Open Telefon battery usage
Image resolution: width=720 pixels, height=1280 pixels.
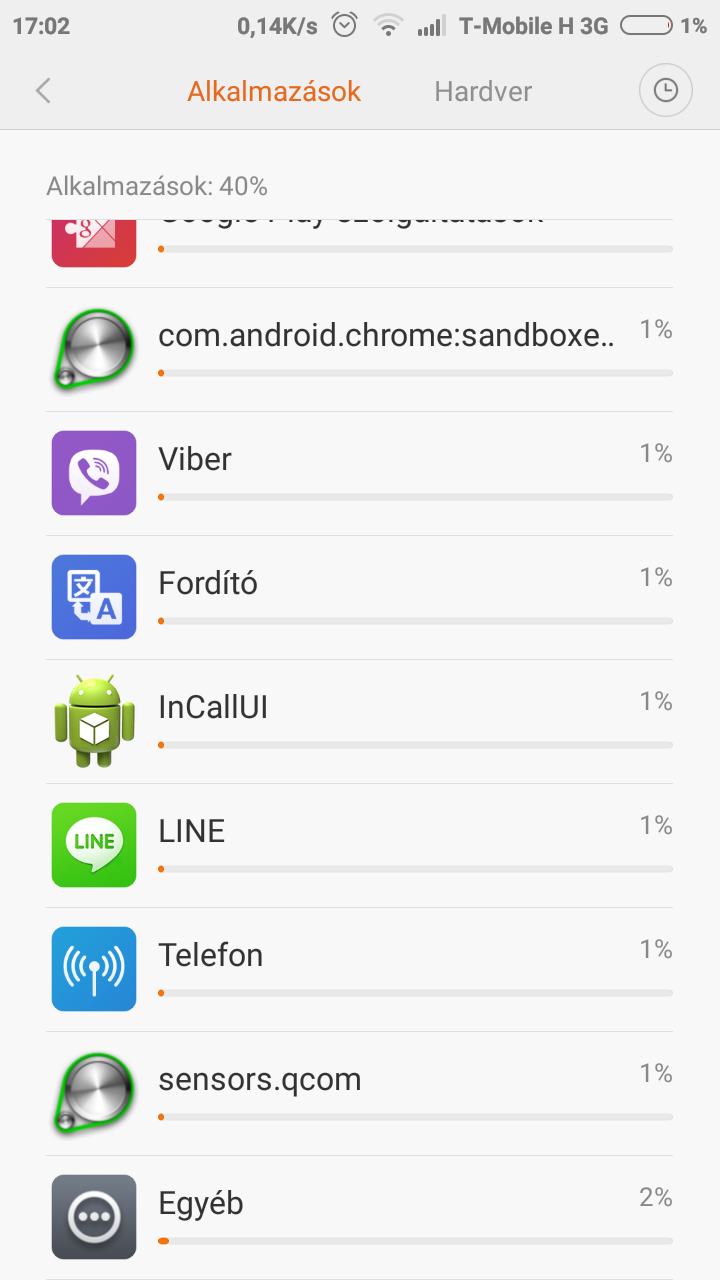coord(360,970)
